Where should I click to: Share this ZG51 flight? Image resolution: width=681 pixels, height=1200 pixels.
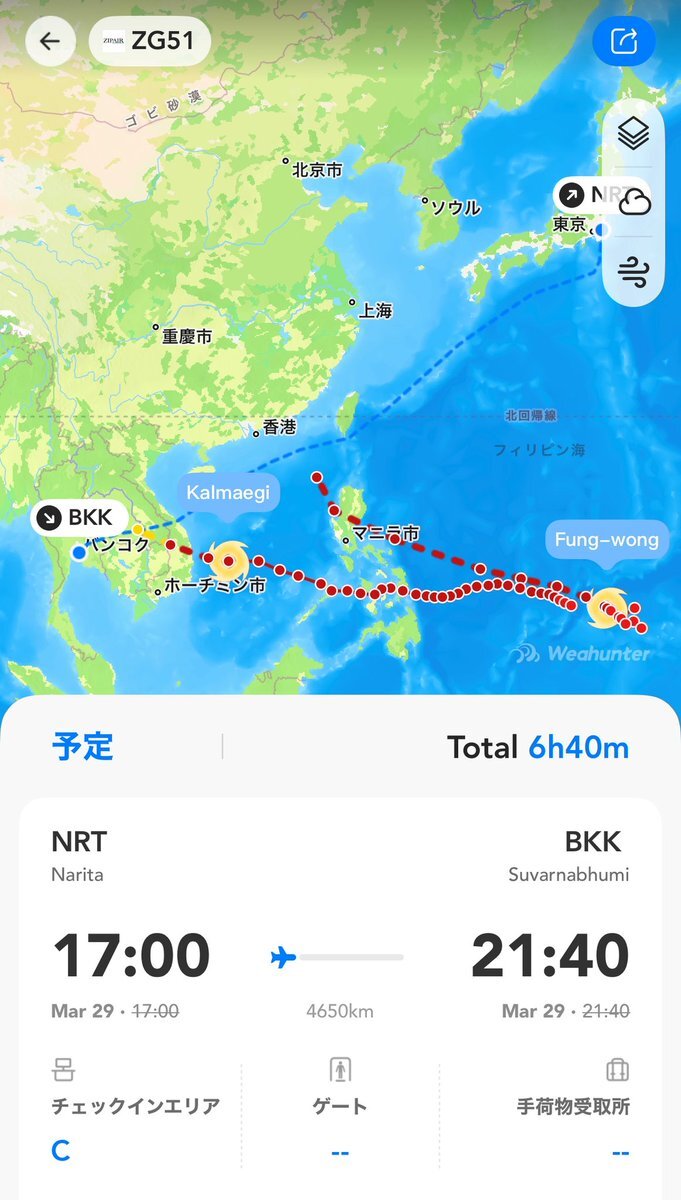click(624, 42)
